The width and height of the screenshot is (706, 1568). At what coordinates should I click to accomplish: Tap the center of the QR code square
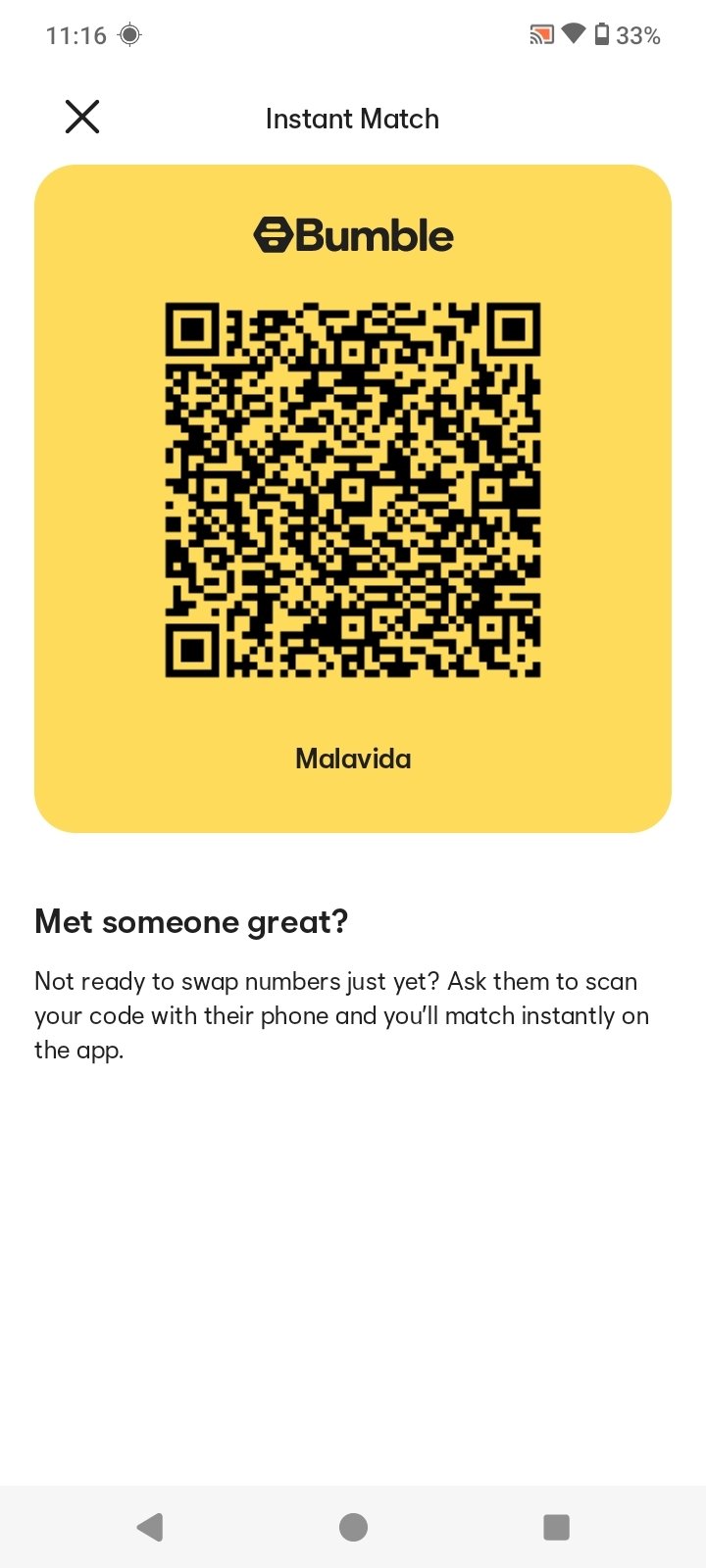[353, 490]
